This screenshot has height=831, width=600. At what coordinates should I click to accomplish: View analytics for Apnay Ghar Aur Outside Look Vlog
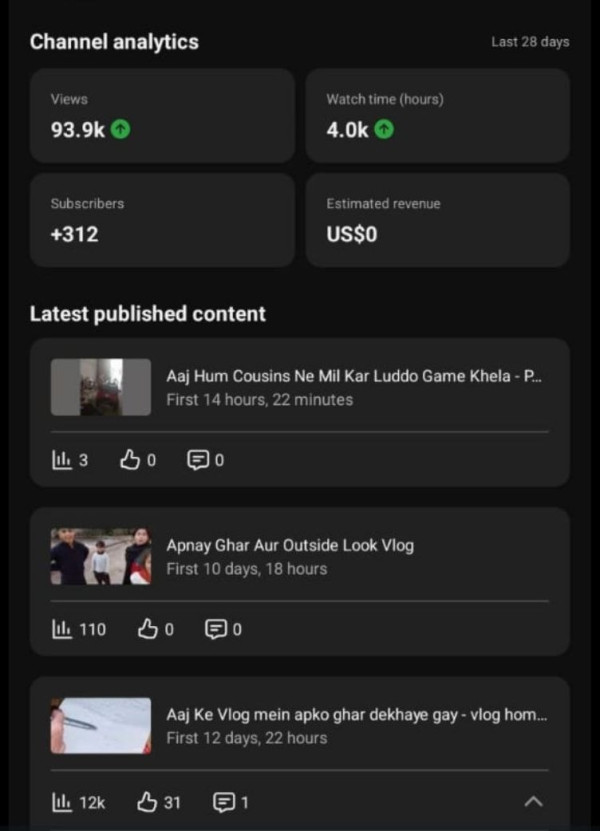tap(78, 629)
